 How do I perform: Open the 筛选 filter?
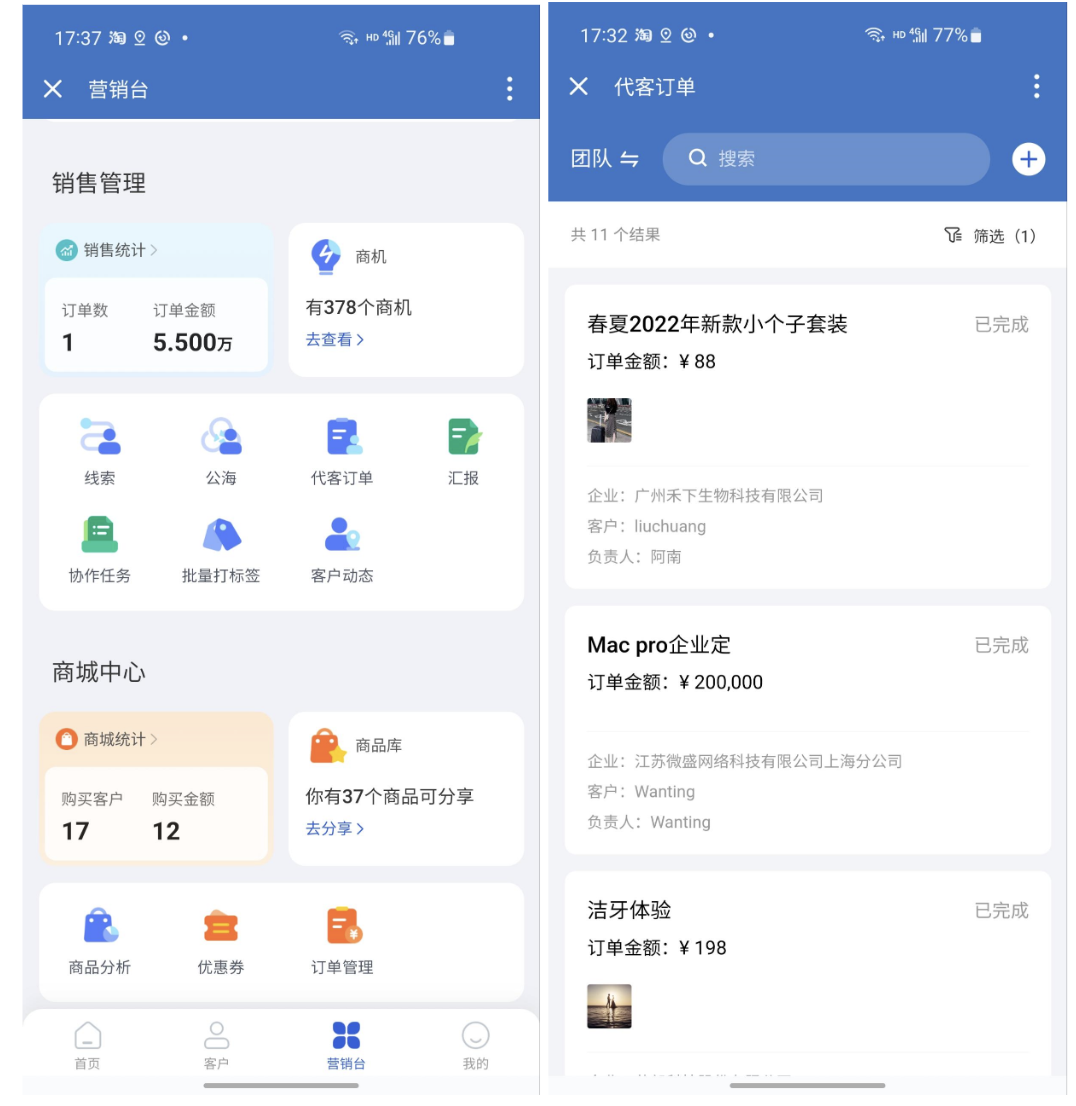click(989, 236)
